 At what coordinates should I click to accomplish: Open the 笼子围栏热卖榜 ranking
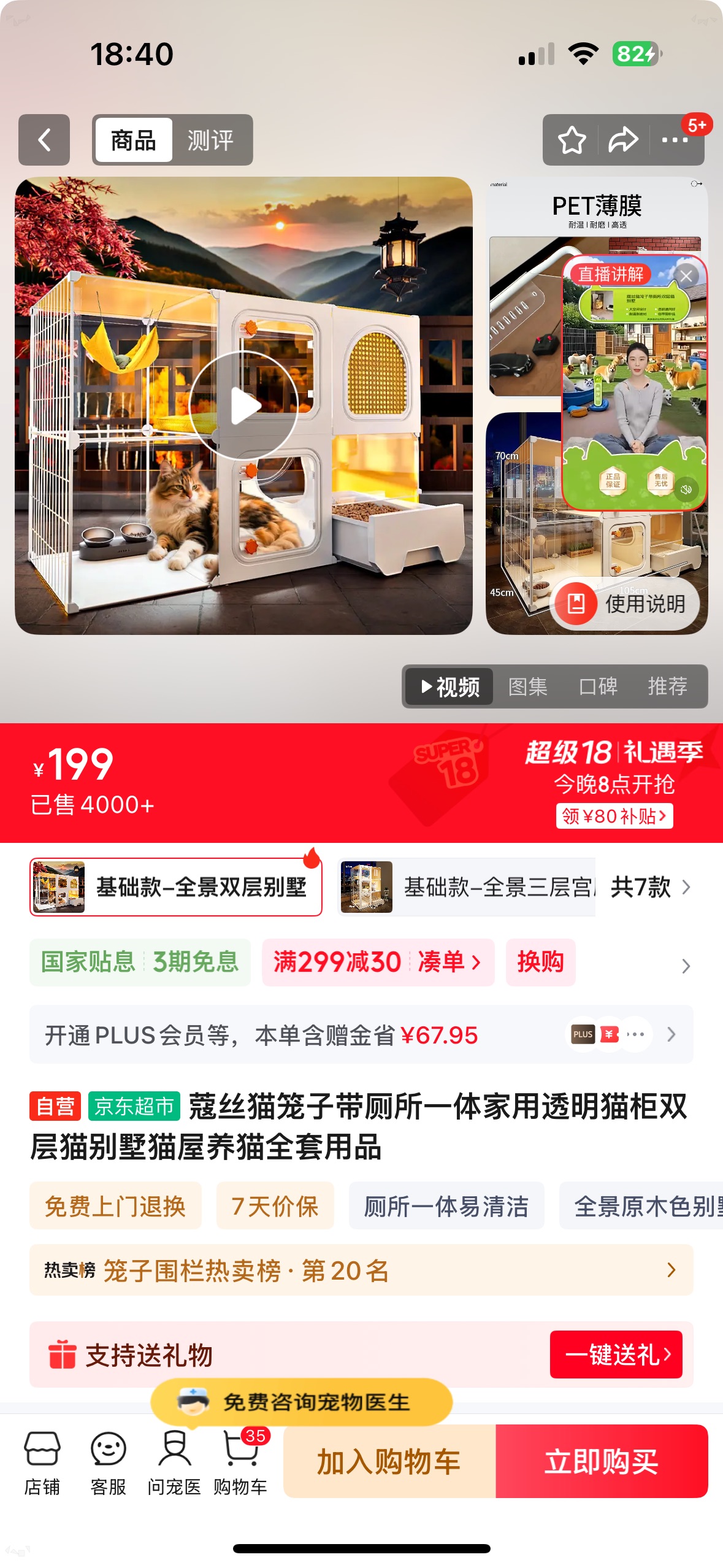(361, 1270)
